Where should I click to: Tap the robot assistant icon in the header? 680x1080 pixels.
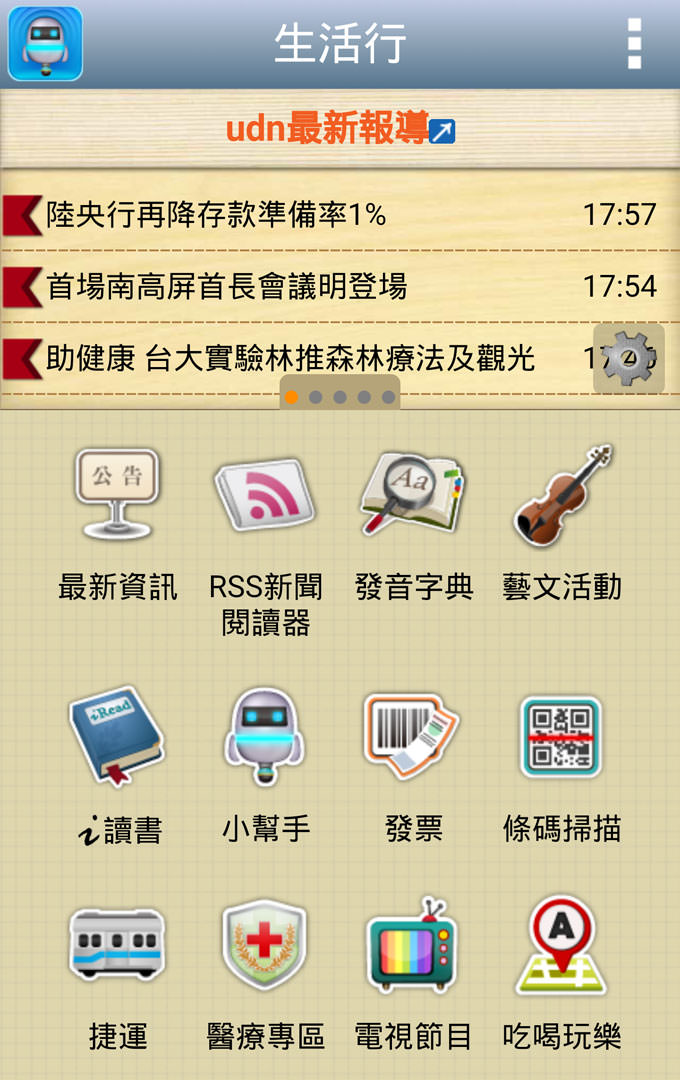[x=45, y=44]
